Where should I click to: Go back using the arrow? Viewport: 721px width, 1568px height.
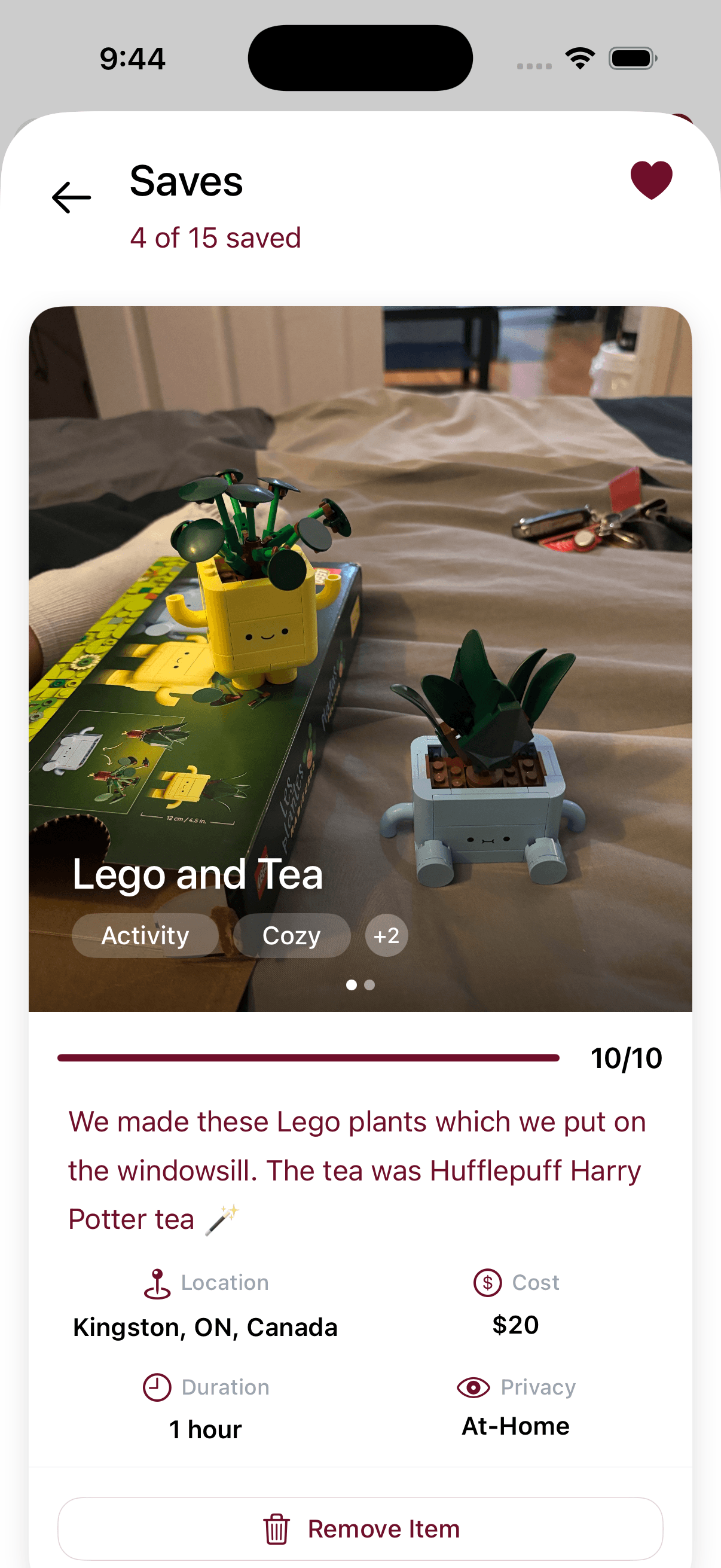(x=71, y=198)
